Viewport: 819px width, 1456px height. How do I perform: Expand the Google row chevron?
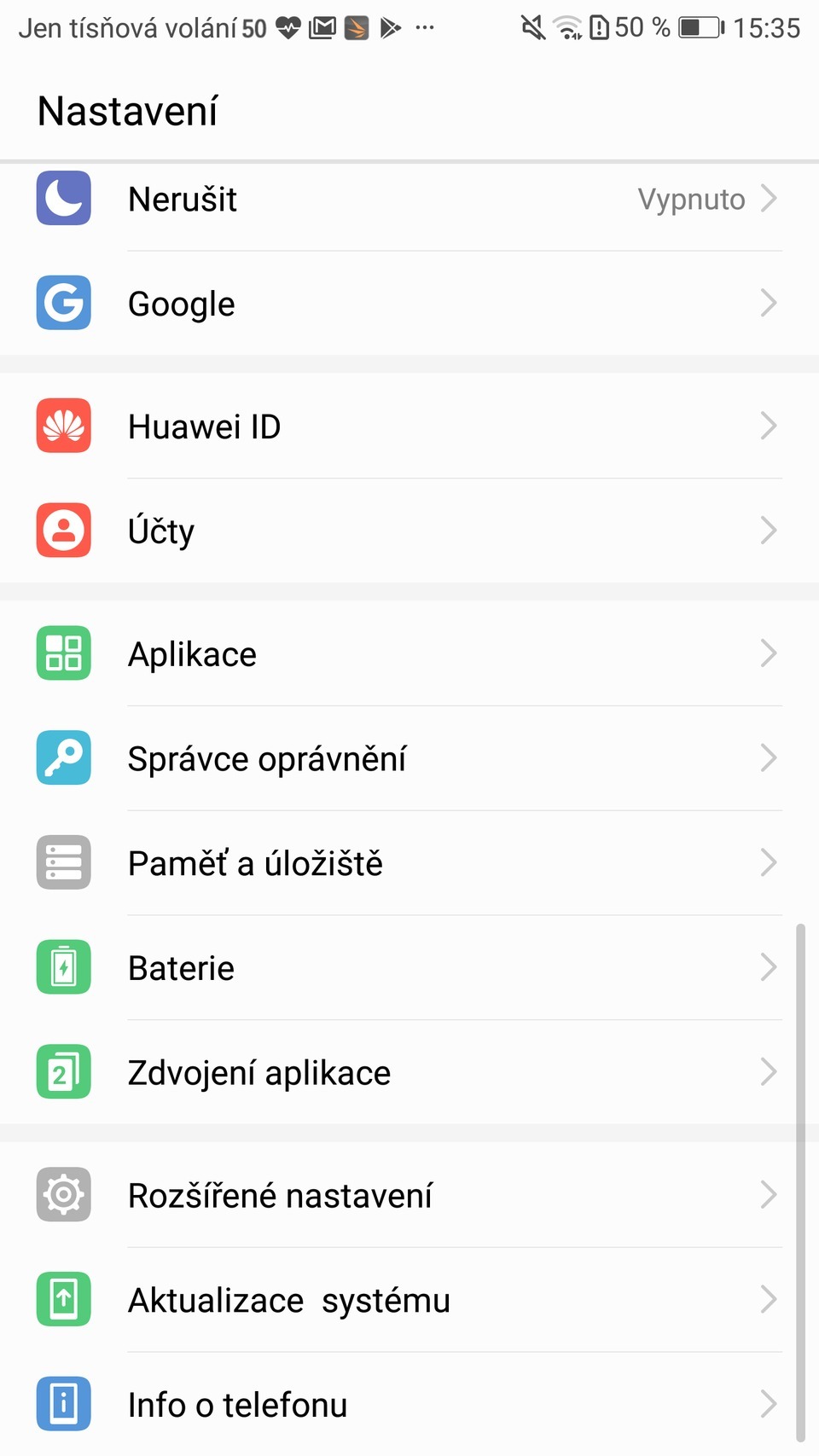click(769, 303)
